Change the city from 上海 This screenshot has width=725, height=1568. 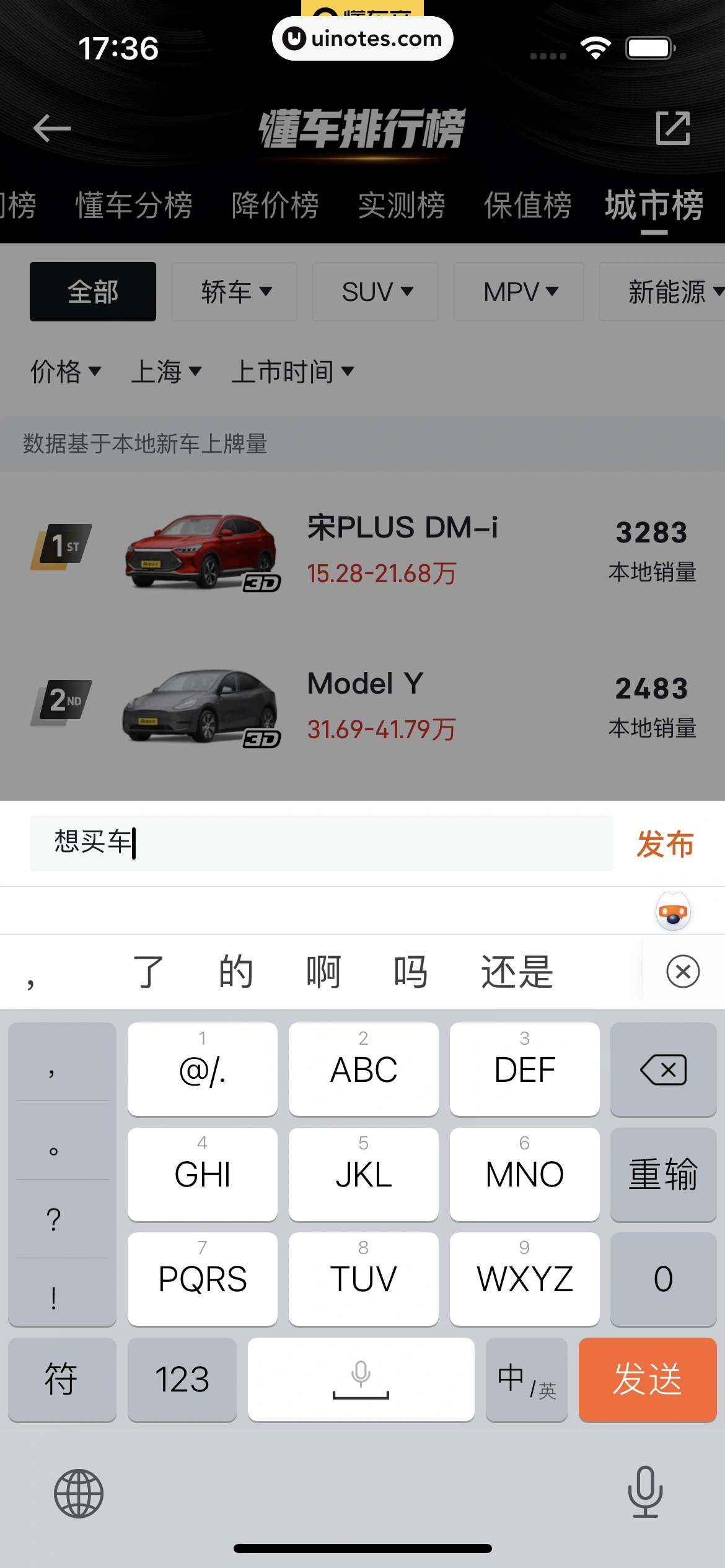[166, 372]
